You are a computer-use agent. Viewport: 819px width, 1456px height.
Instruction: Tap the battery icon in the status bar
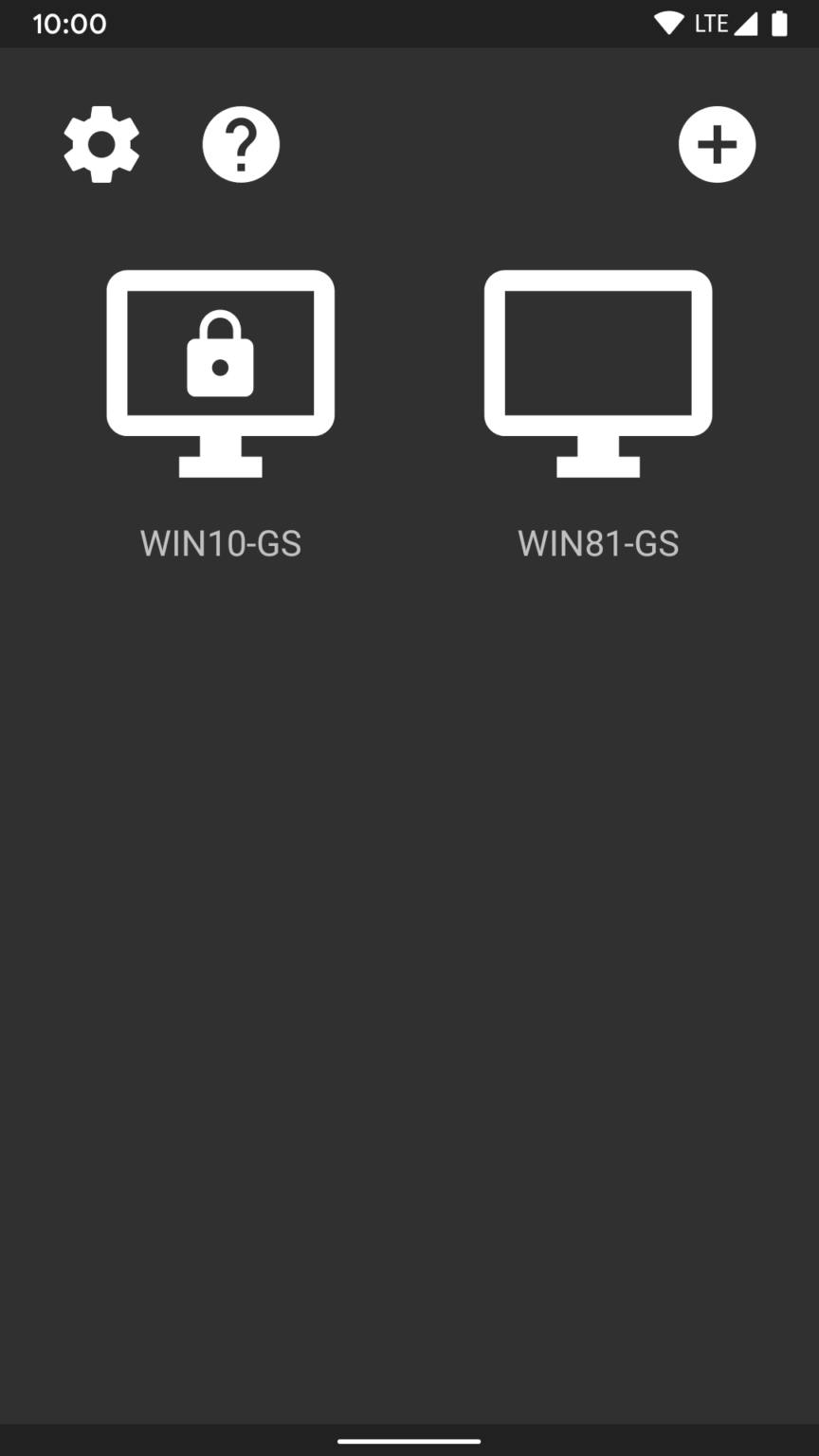click(777, 23)
